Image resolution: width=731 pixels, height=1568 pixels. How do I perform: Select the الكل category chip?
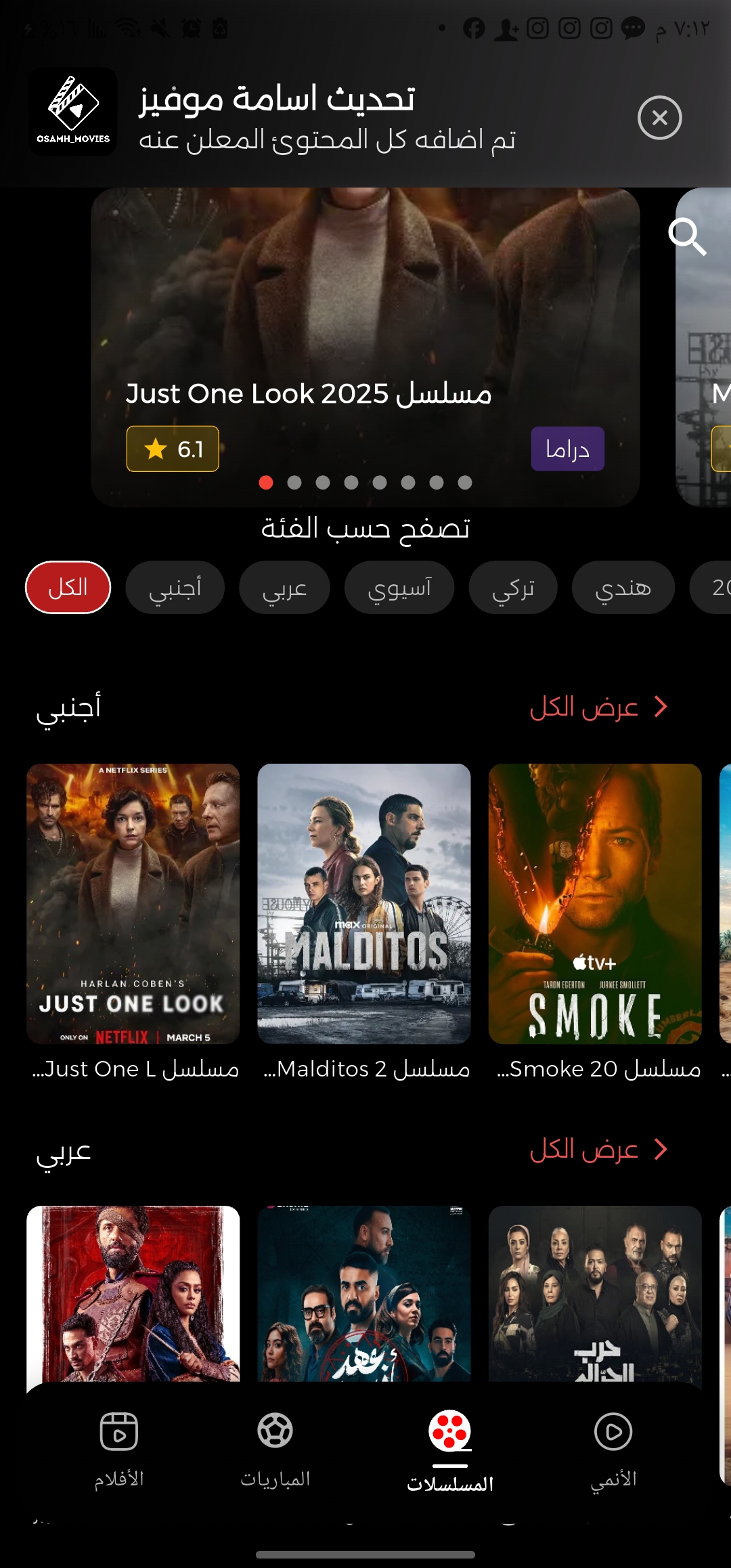tap(68, 587)
